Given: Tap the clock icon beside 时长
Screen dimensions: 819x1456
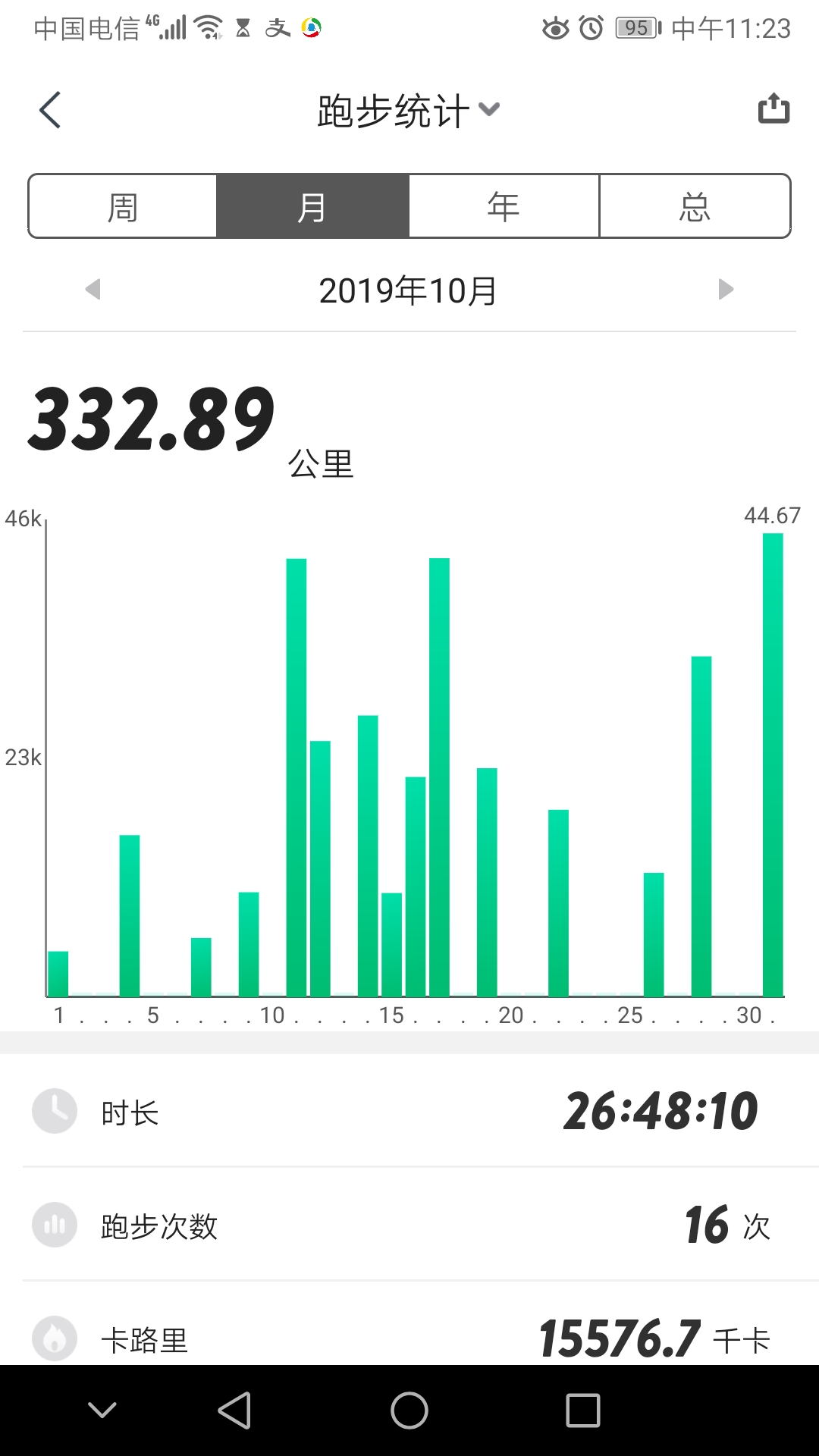Looking at the screenshot, I should coord(54,1111).
